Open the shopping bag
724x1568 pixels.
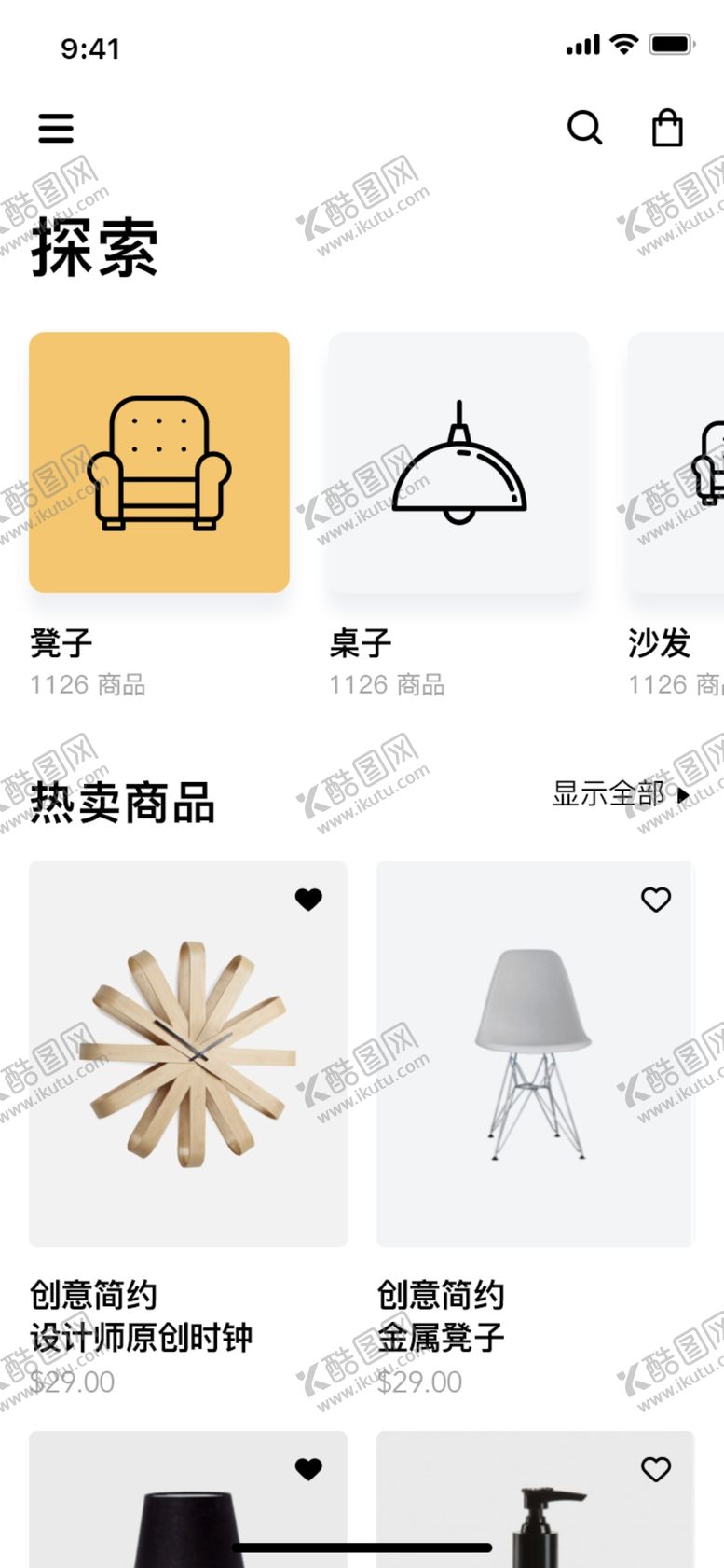pos(667,128)
